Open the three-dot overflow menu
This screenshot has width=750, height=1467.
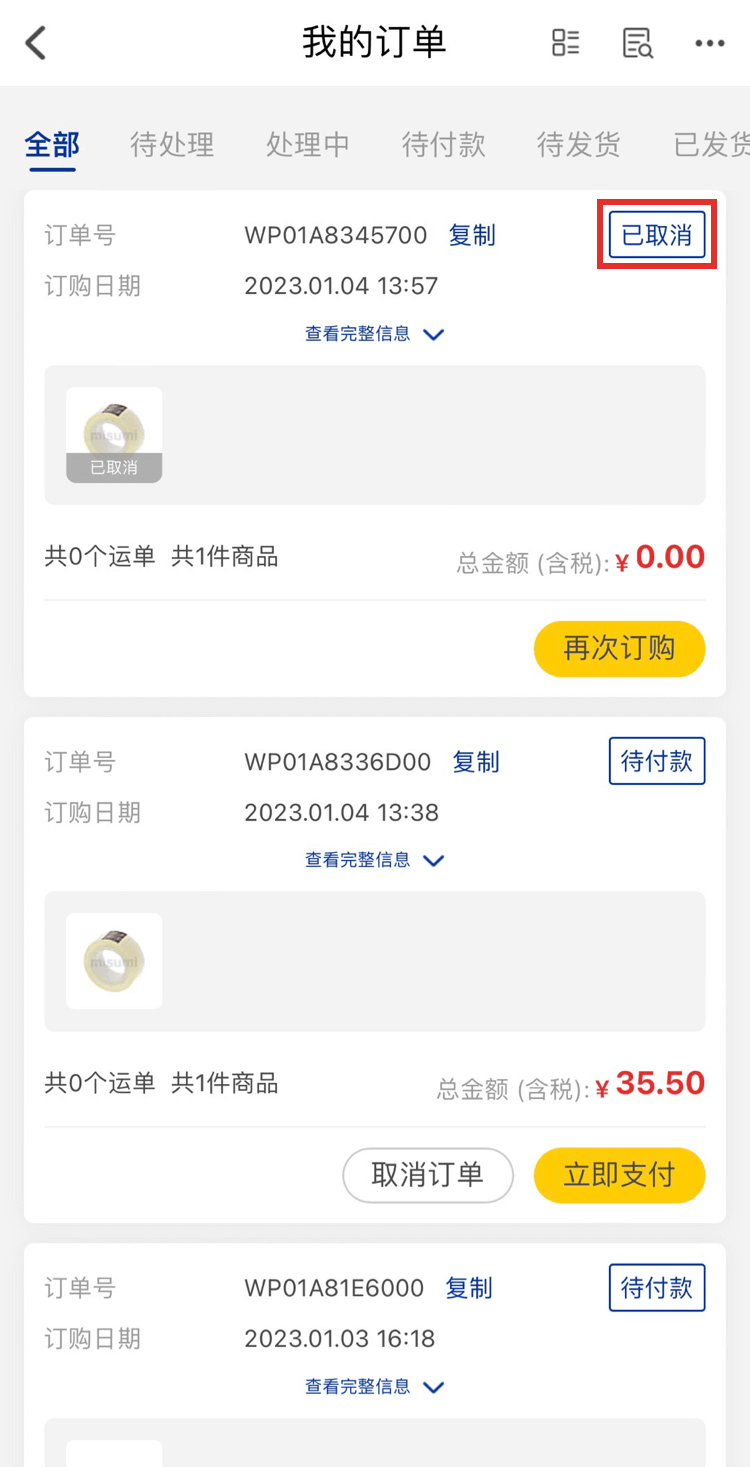click(710, 43)
